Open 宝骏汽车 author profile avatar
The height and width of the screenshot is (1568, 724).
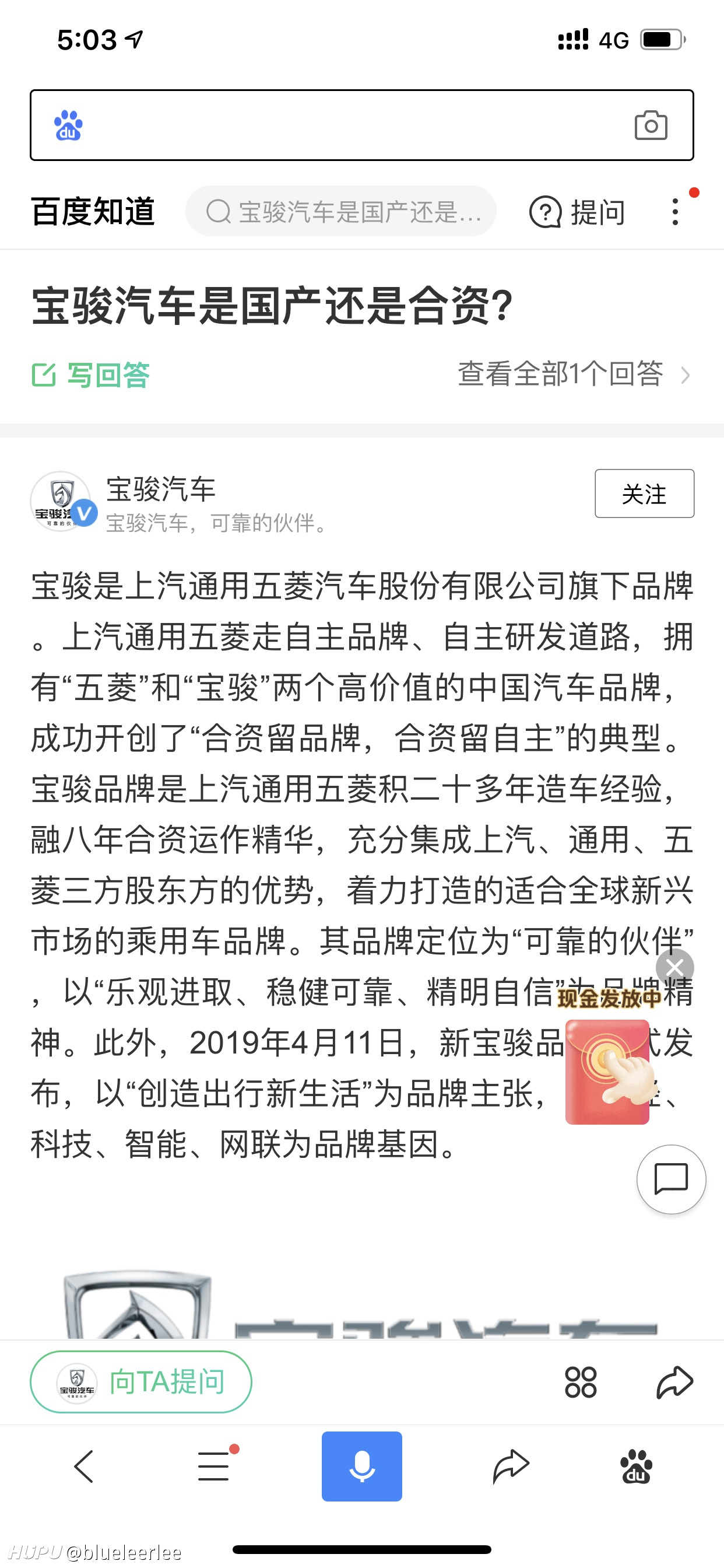pos(61,502)
